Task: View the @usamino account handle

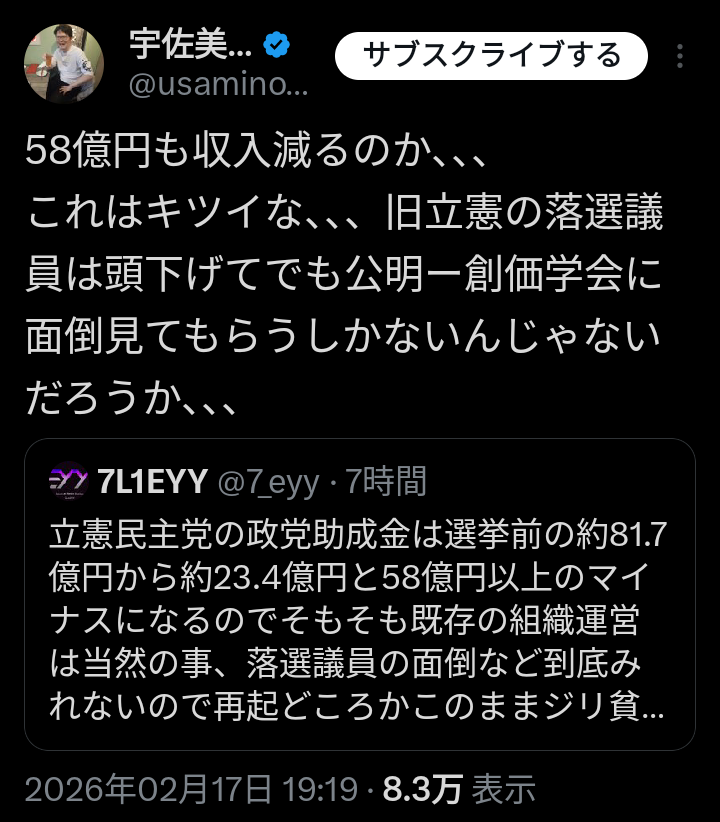Action: coord(219,87)
